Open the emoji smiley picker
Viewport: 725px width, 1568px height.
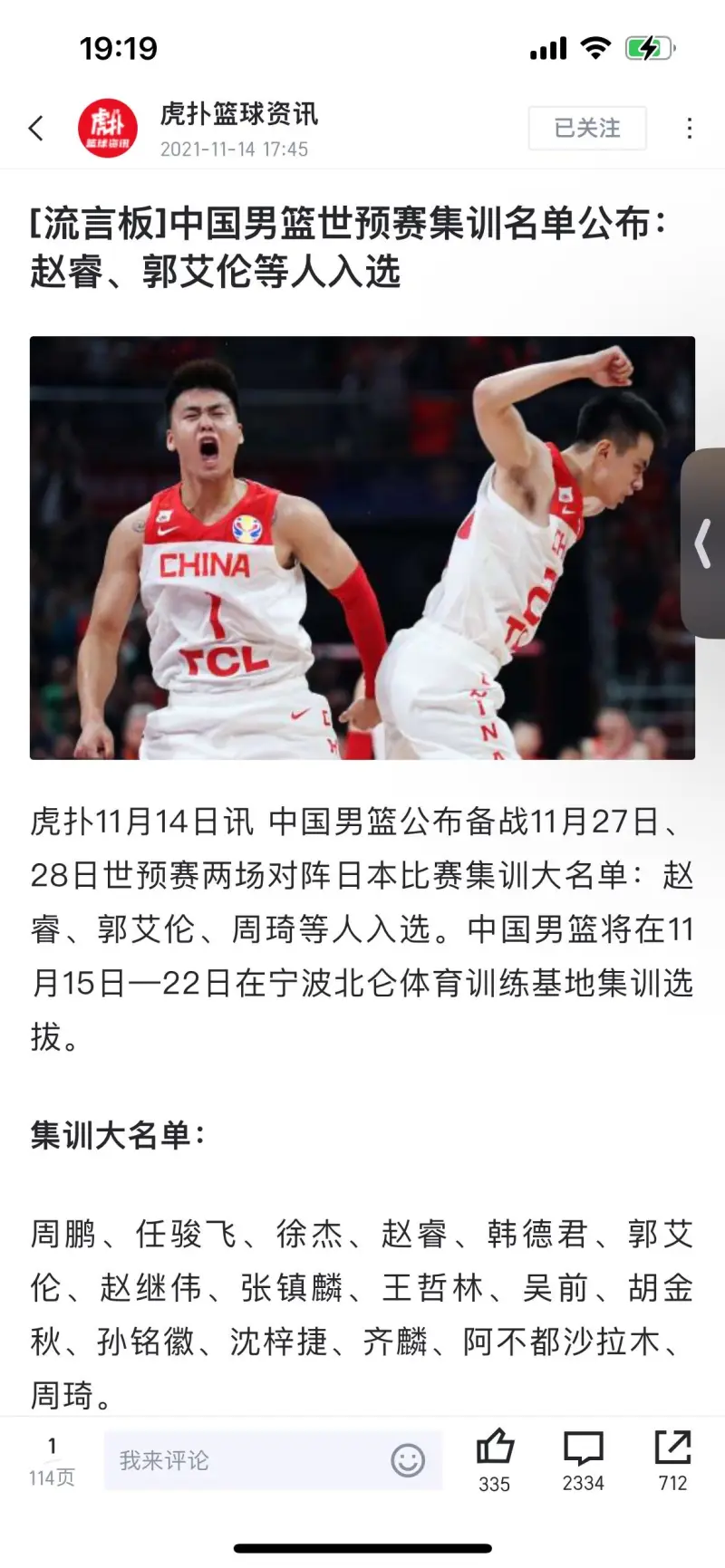tap(408, 1460)
